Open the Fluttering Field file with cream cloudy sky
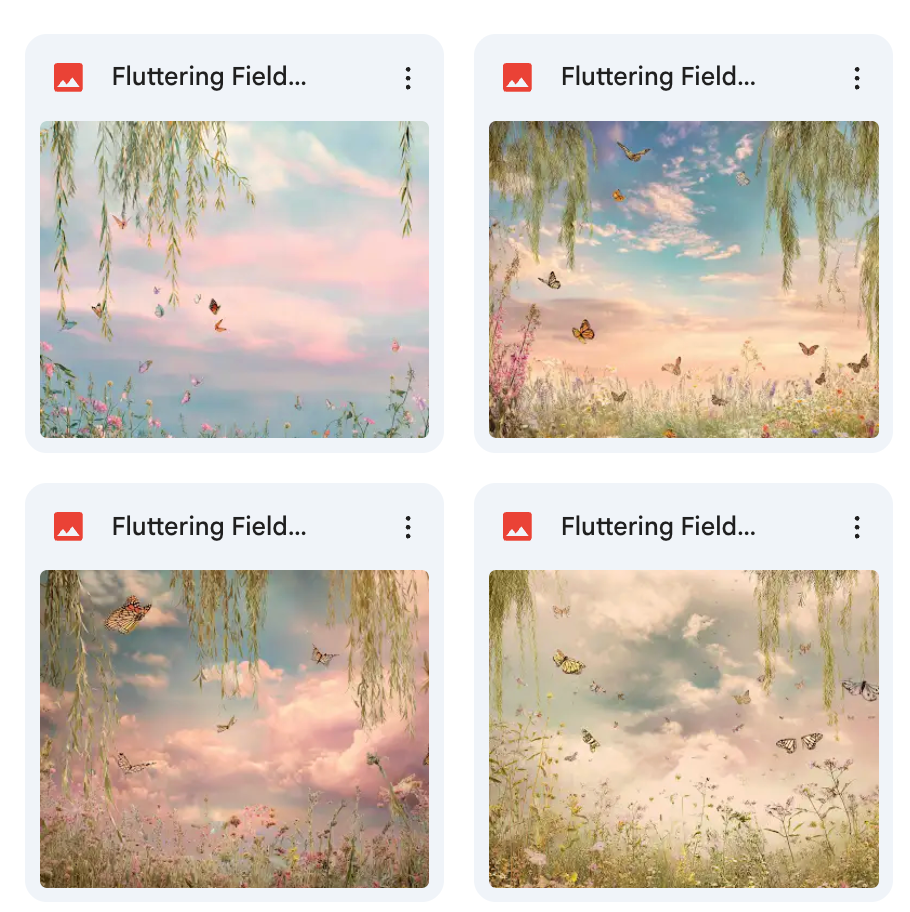The height and width of the screenshot is (912, 910). point(683,728)
